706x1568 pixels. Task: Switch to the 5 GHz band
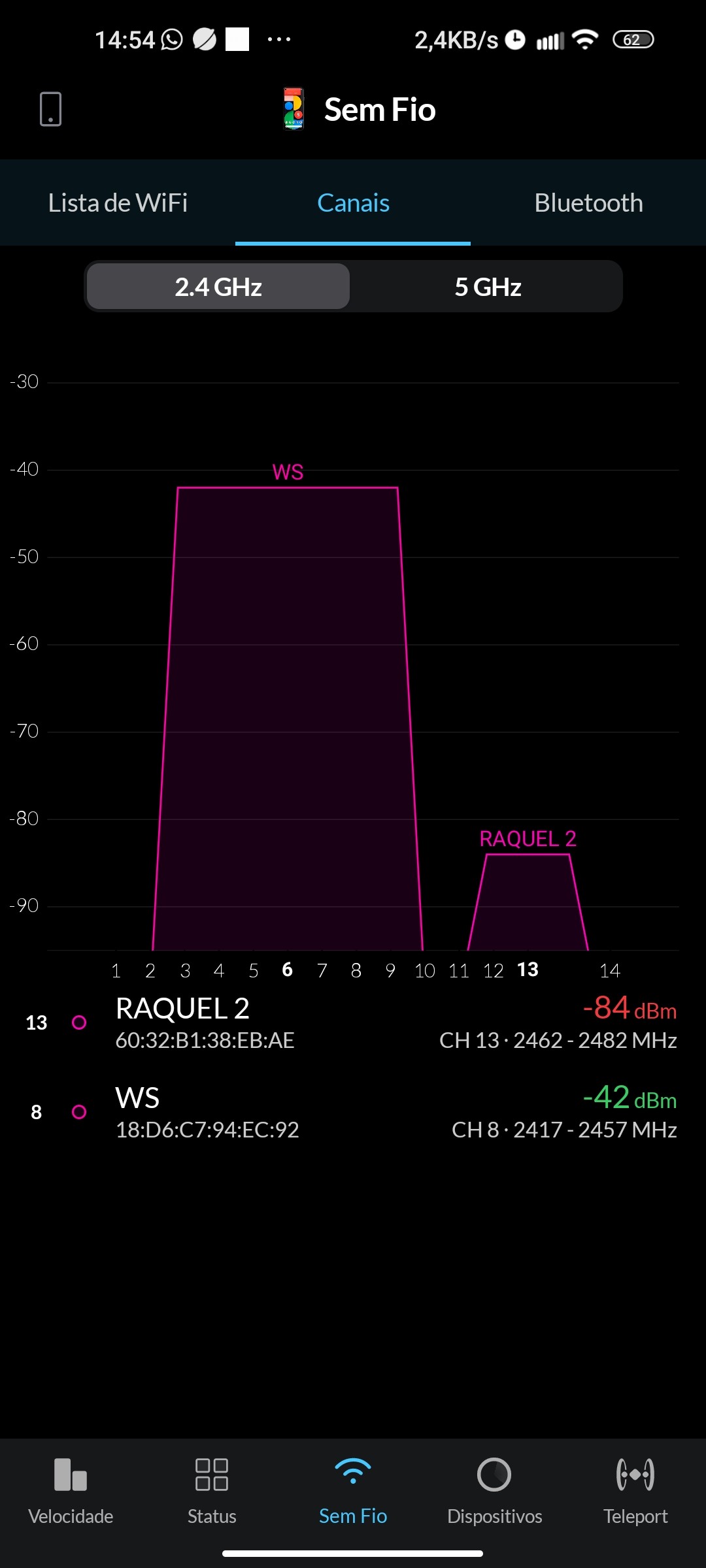tap(488, 287)
